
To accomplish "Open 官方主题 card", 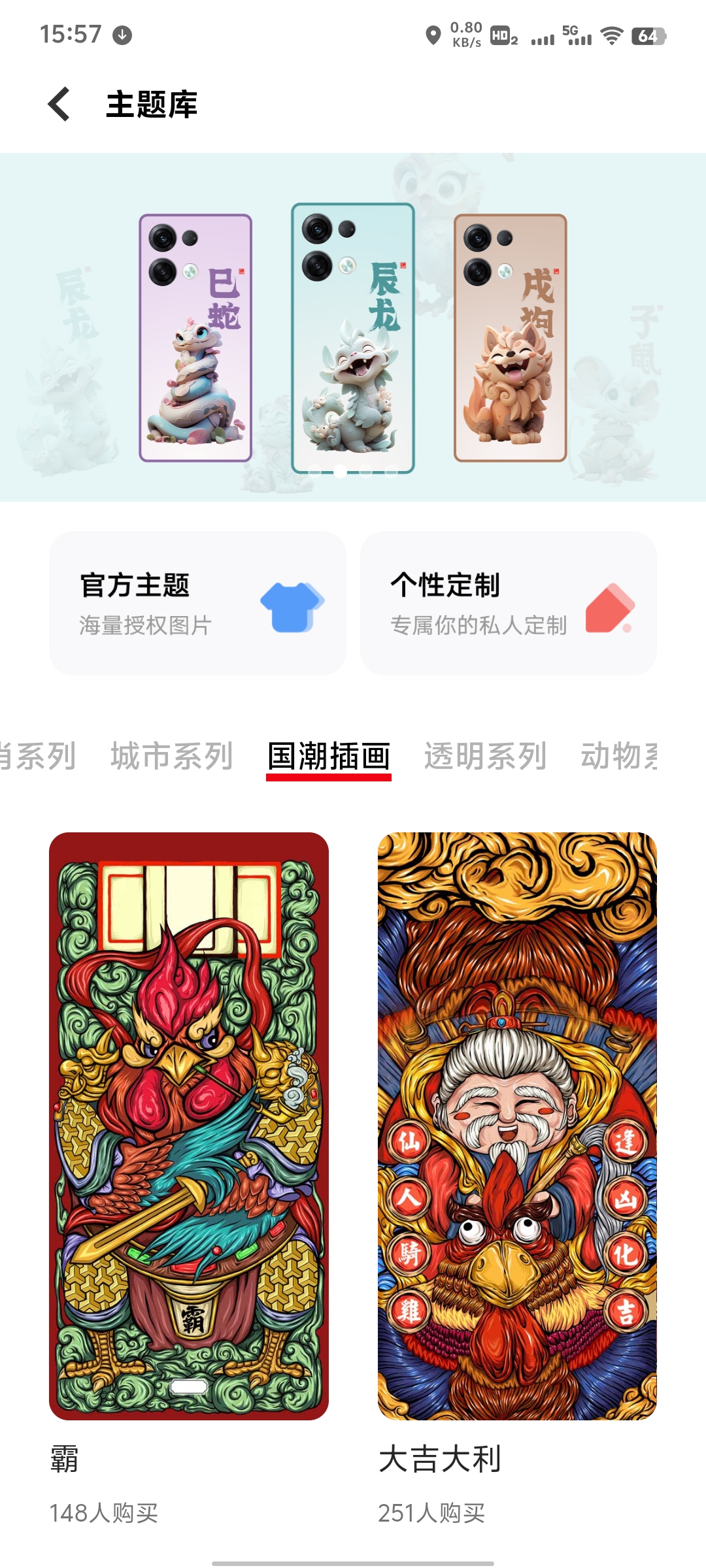I will pos(197,602).
